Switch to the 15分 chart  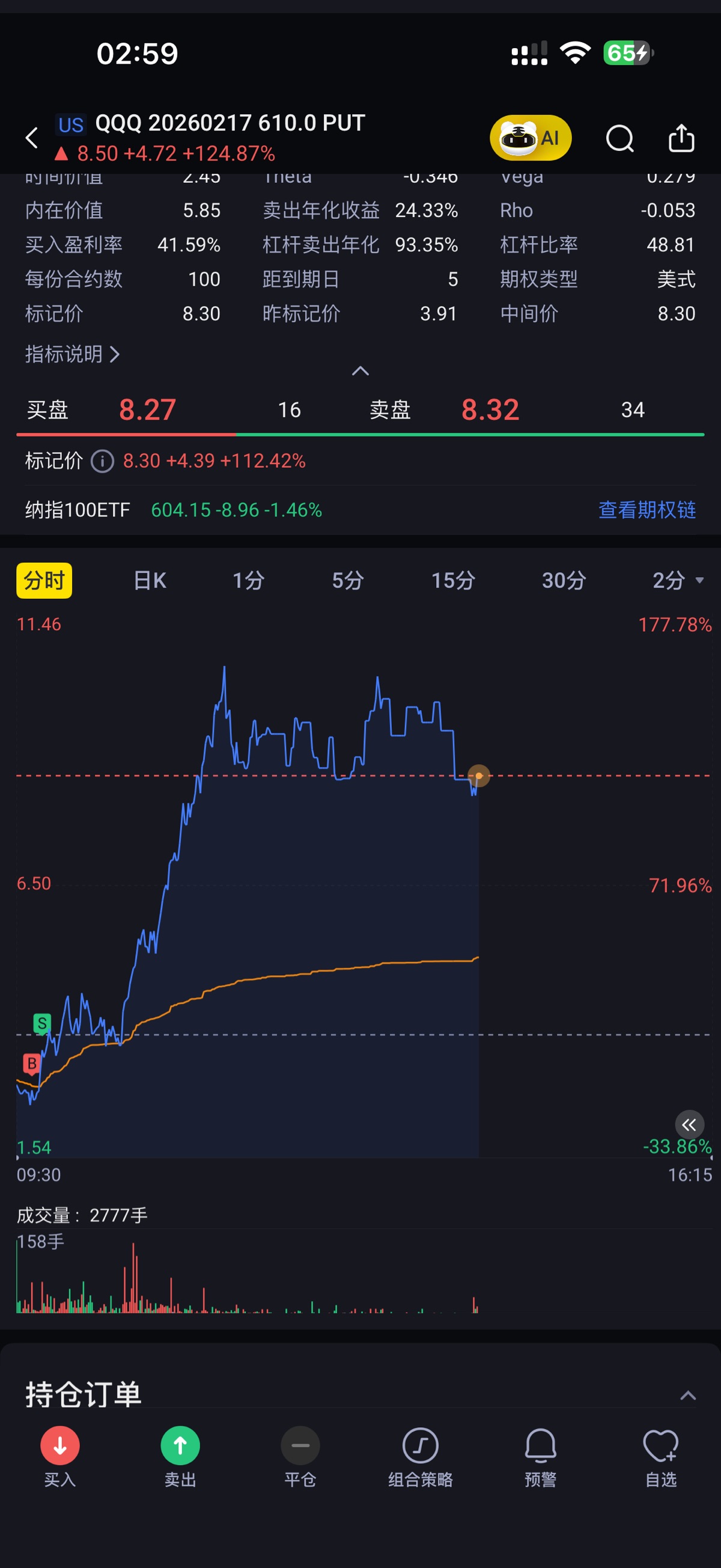(x=452, y=580)
